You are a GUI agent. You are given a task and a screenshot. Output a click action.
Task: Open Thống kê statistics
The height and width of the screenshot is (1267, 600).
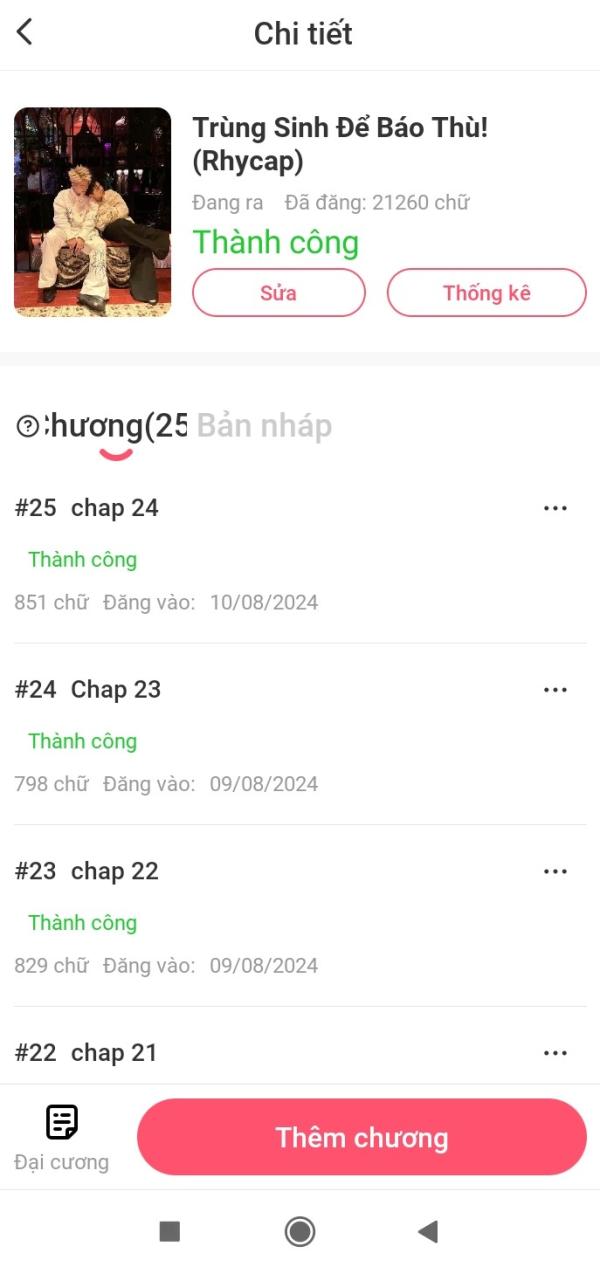(486, 293)
